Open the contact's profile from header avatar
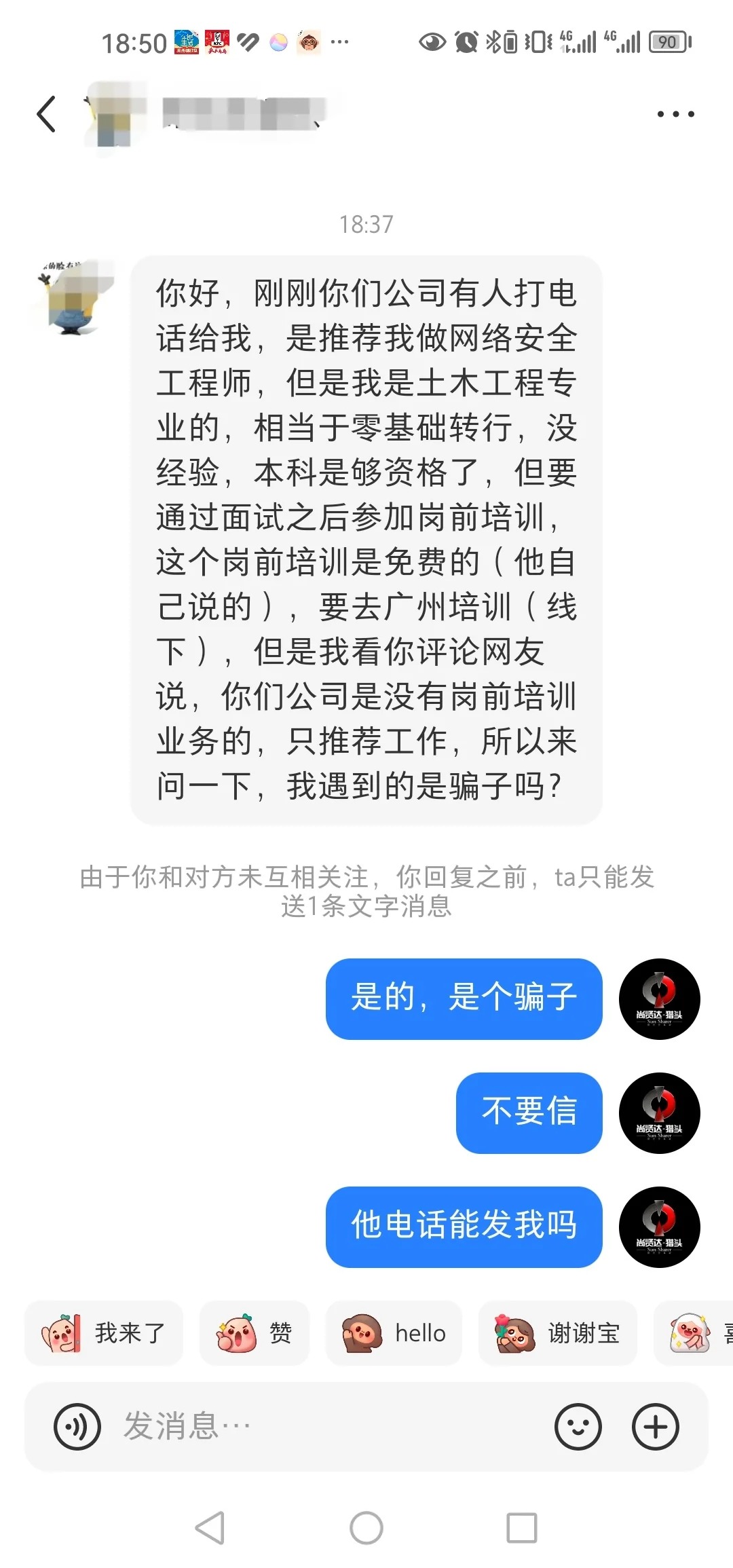Viewport: 733px width, 1568px height. point(114,114)
